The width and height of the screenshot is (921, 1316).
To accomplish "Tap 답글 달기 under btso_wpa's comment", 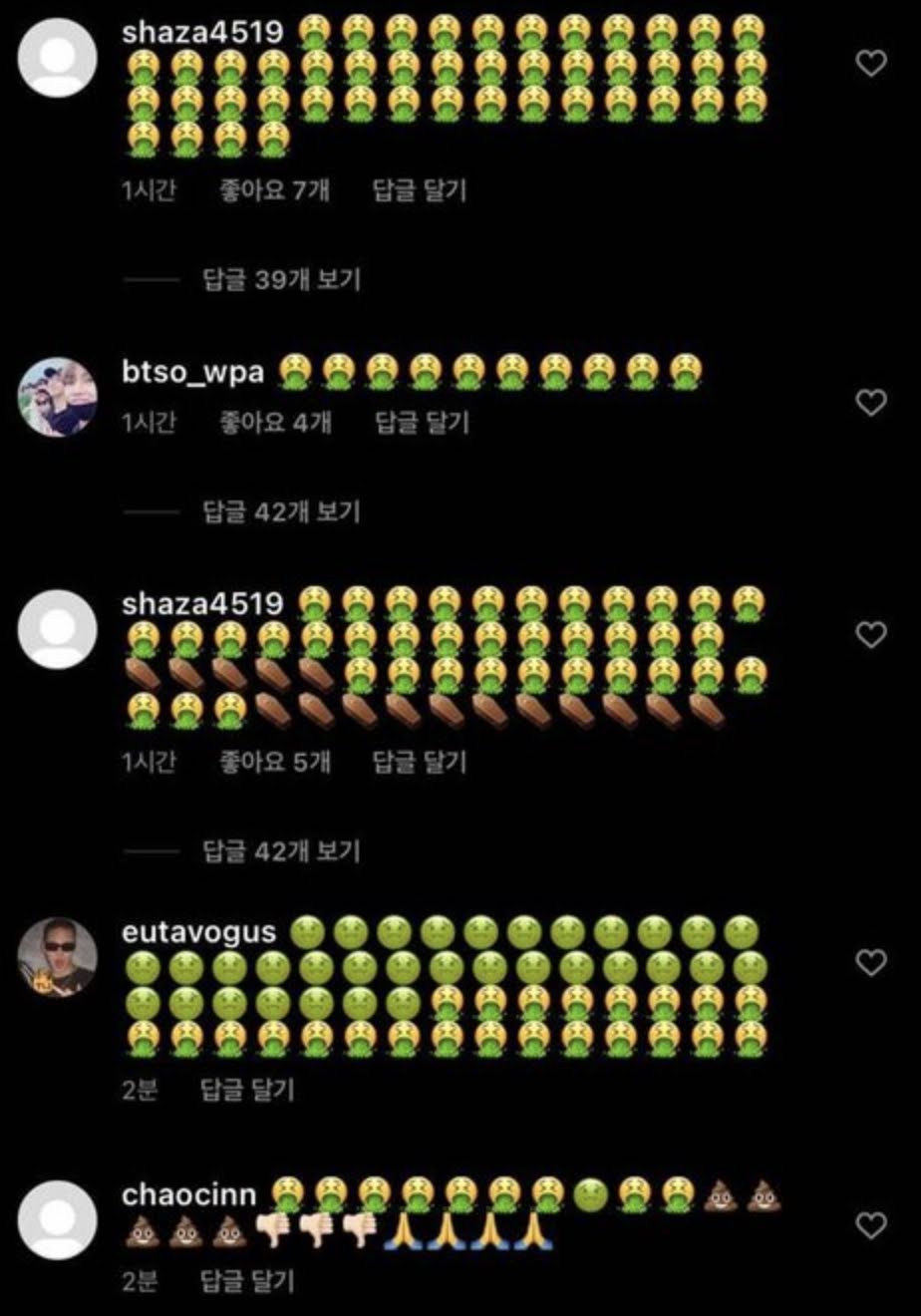I will tap(421, 423).
